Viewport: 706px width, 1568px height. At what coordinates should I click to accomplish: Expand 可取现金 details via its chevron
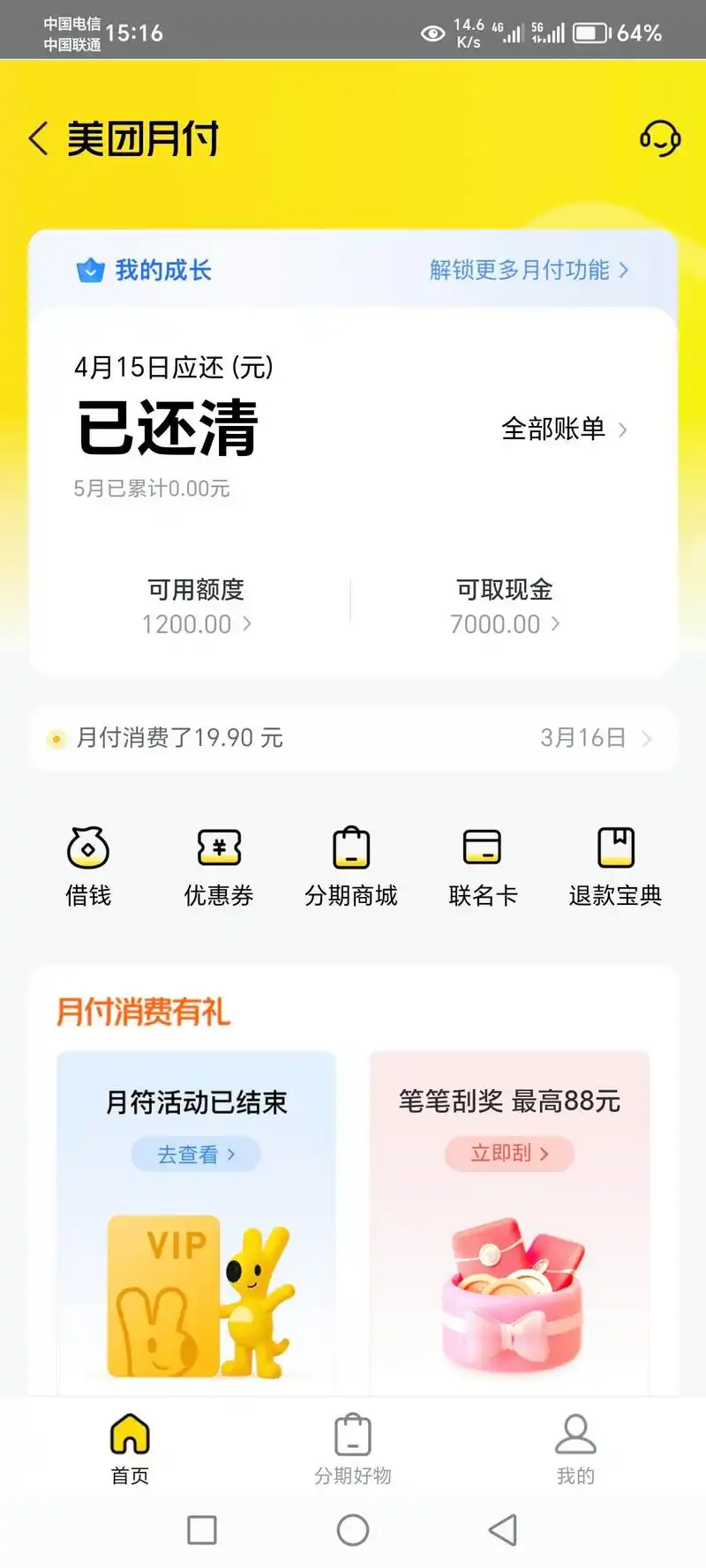(557, 624)
